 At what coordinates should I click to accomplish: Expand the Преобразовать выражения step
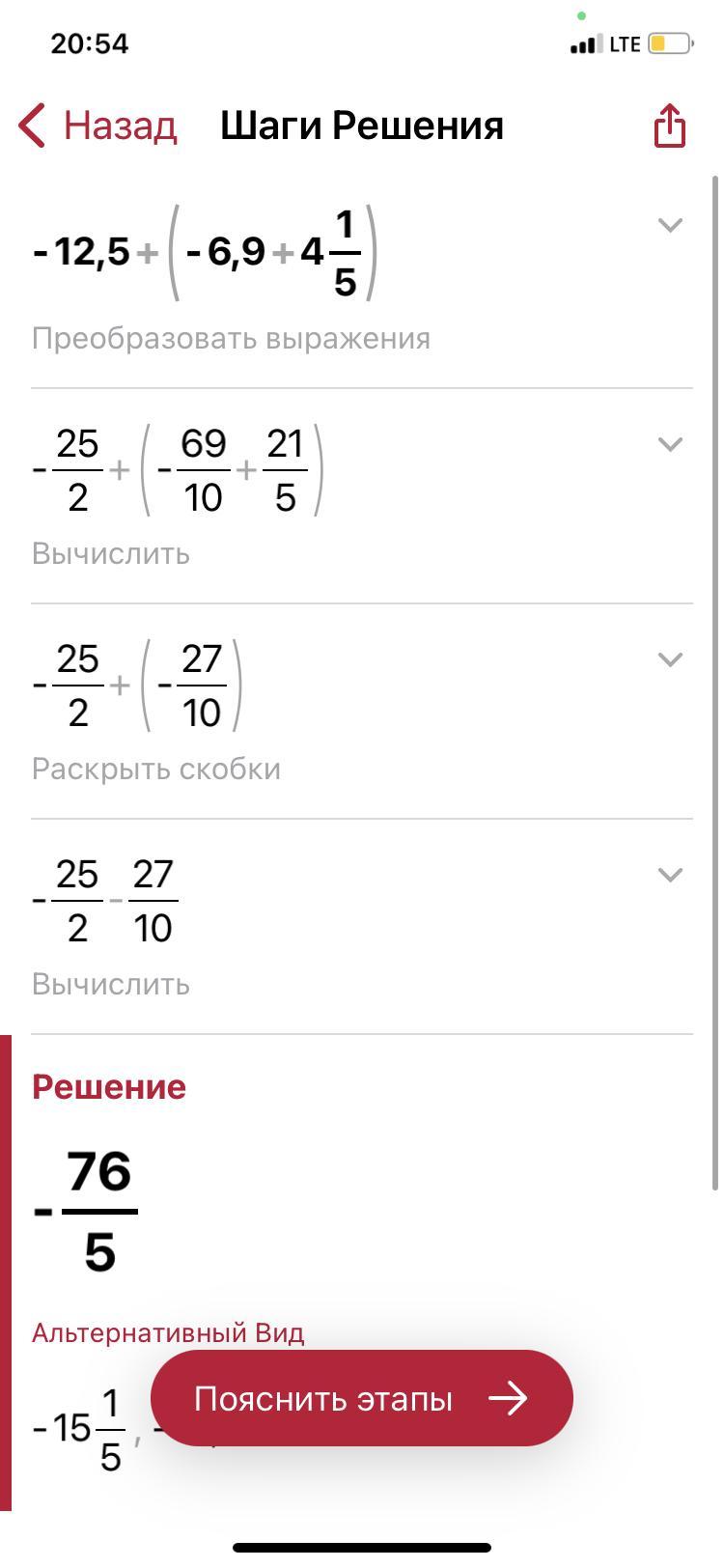click(x=670, y=225)
